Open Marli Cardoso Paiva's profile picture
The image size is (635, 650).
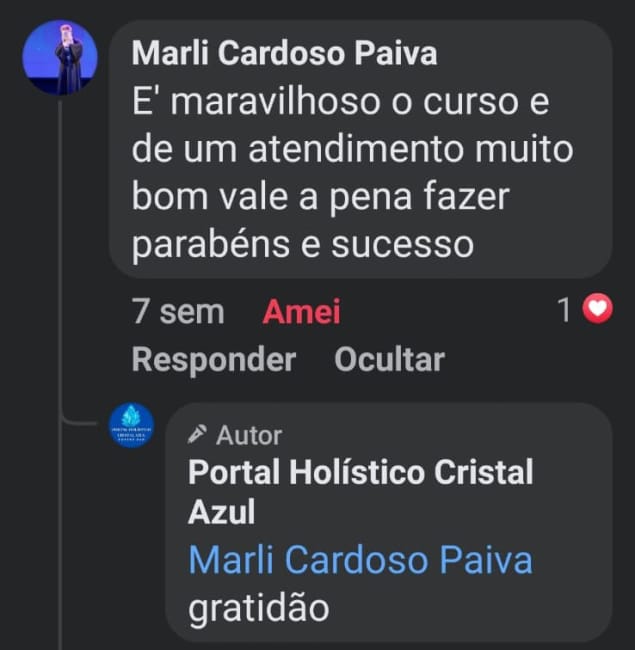tap(60, 58)
